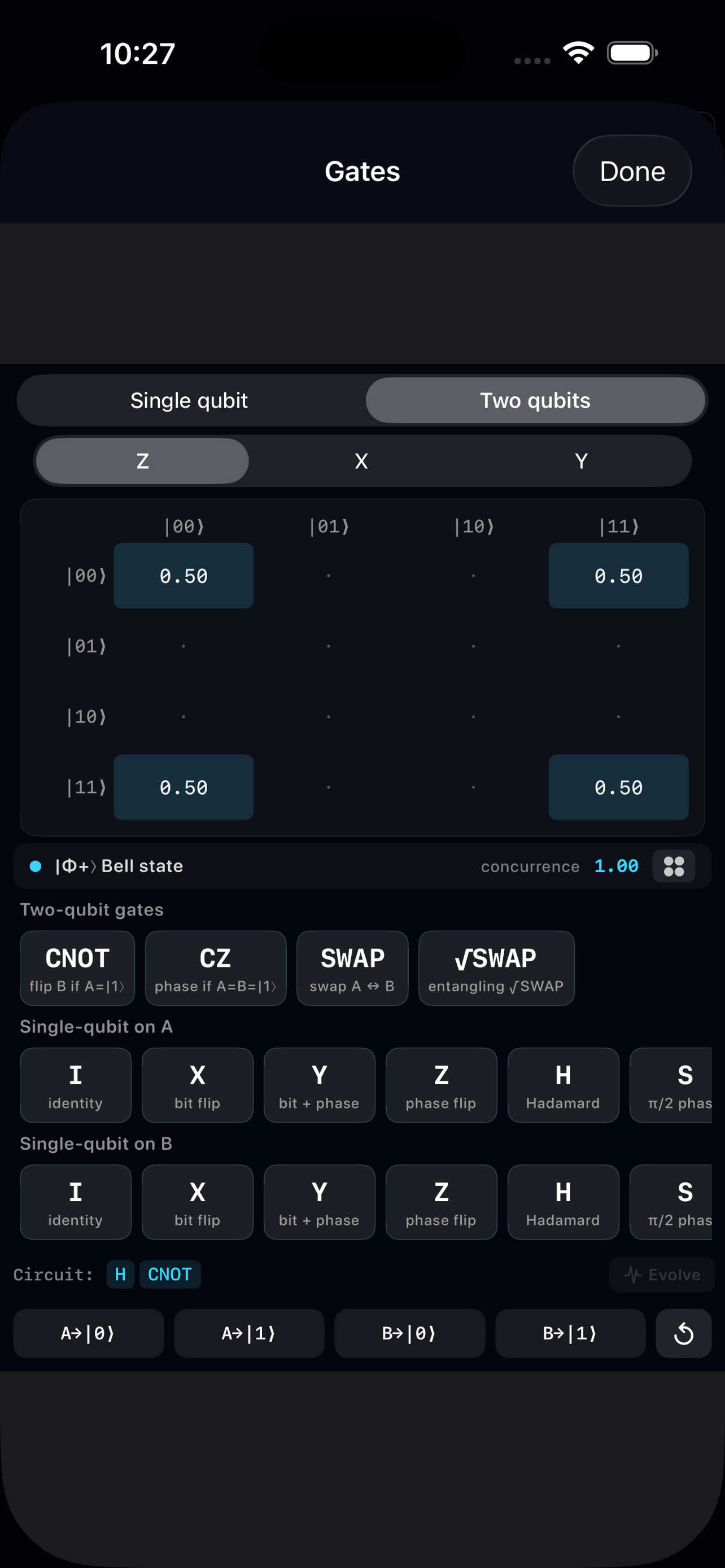Apply the identity gate on qubit B
This screenshot has width=725, height=1568.
coord(76,1202)
